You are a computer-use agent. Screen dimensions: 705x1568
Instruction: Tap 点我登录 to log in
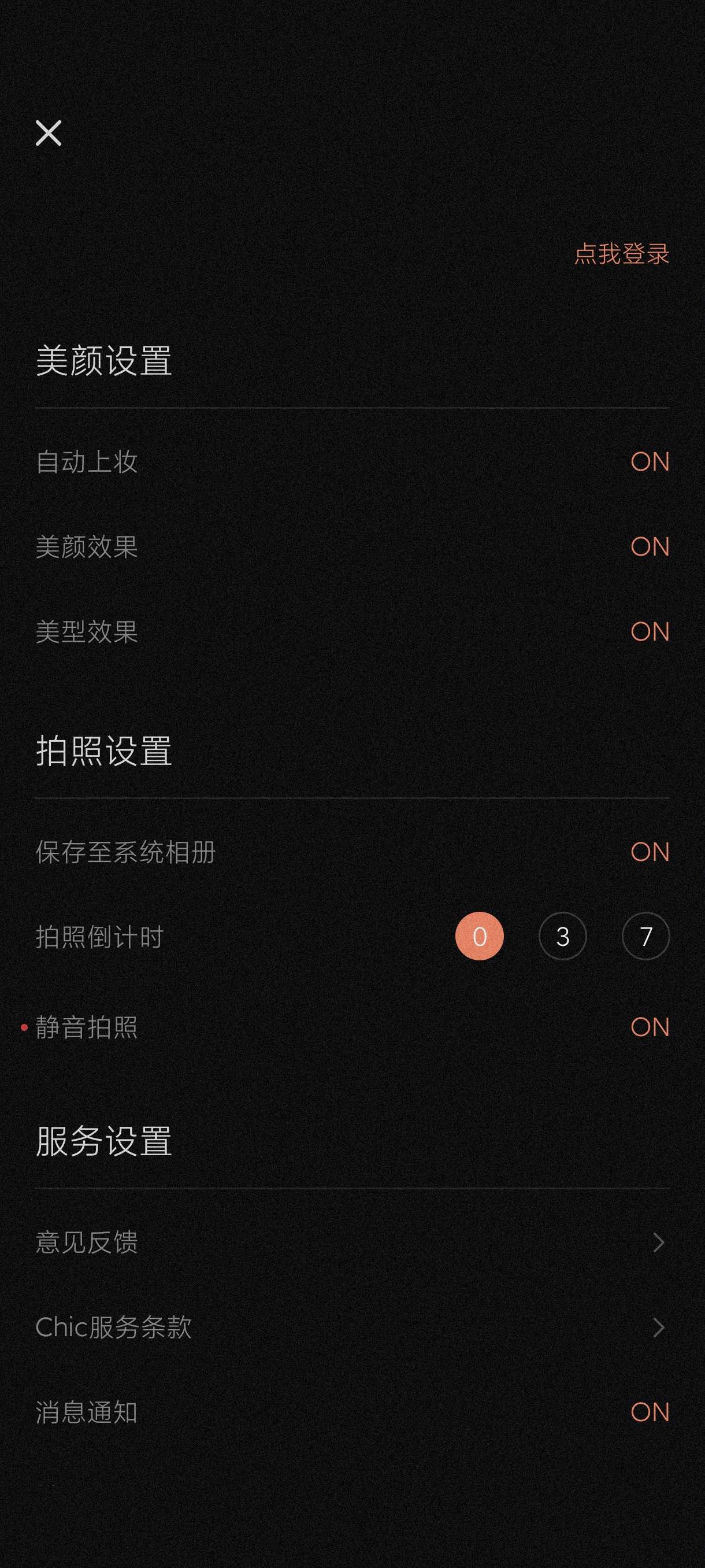pyautogui.click(x=621, y=254)
